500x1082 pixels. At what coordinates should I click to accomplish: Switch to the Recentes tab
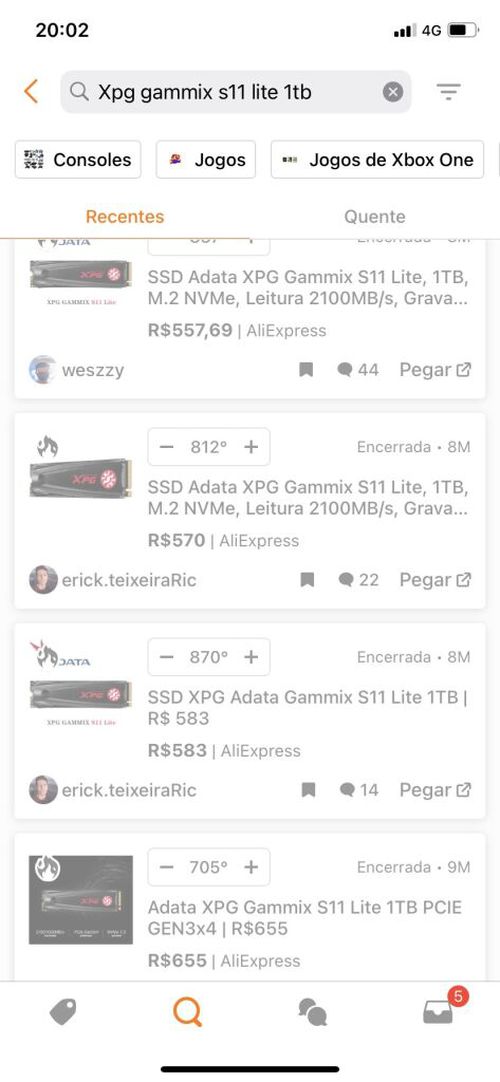(x=125, y=217)
